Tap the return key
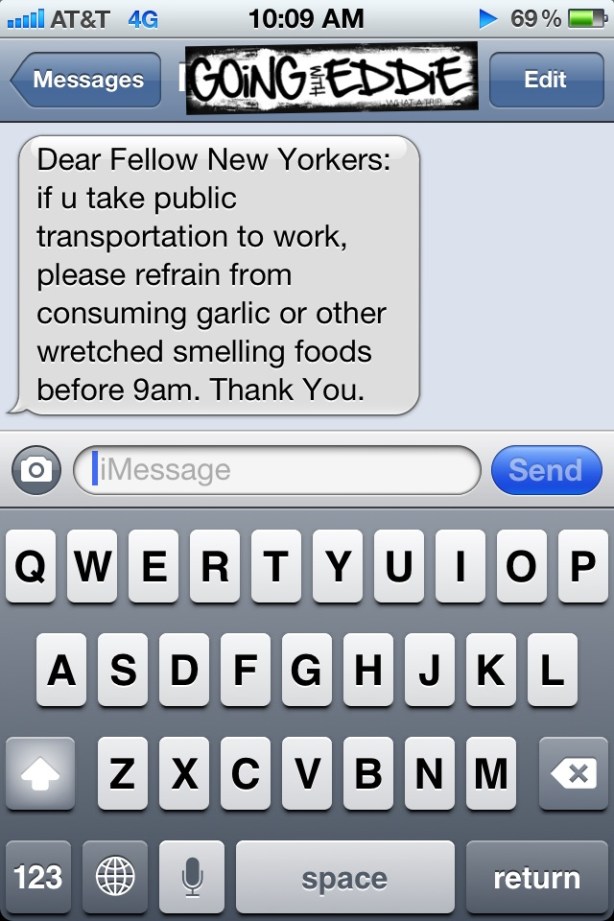614x921 pixels. [536, 877]
